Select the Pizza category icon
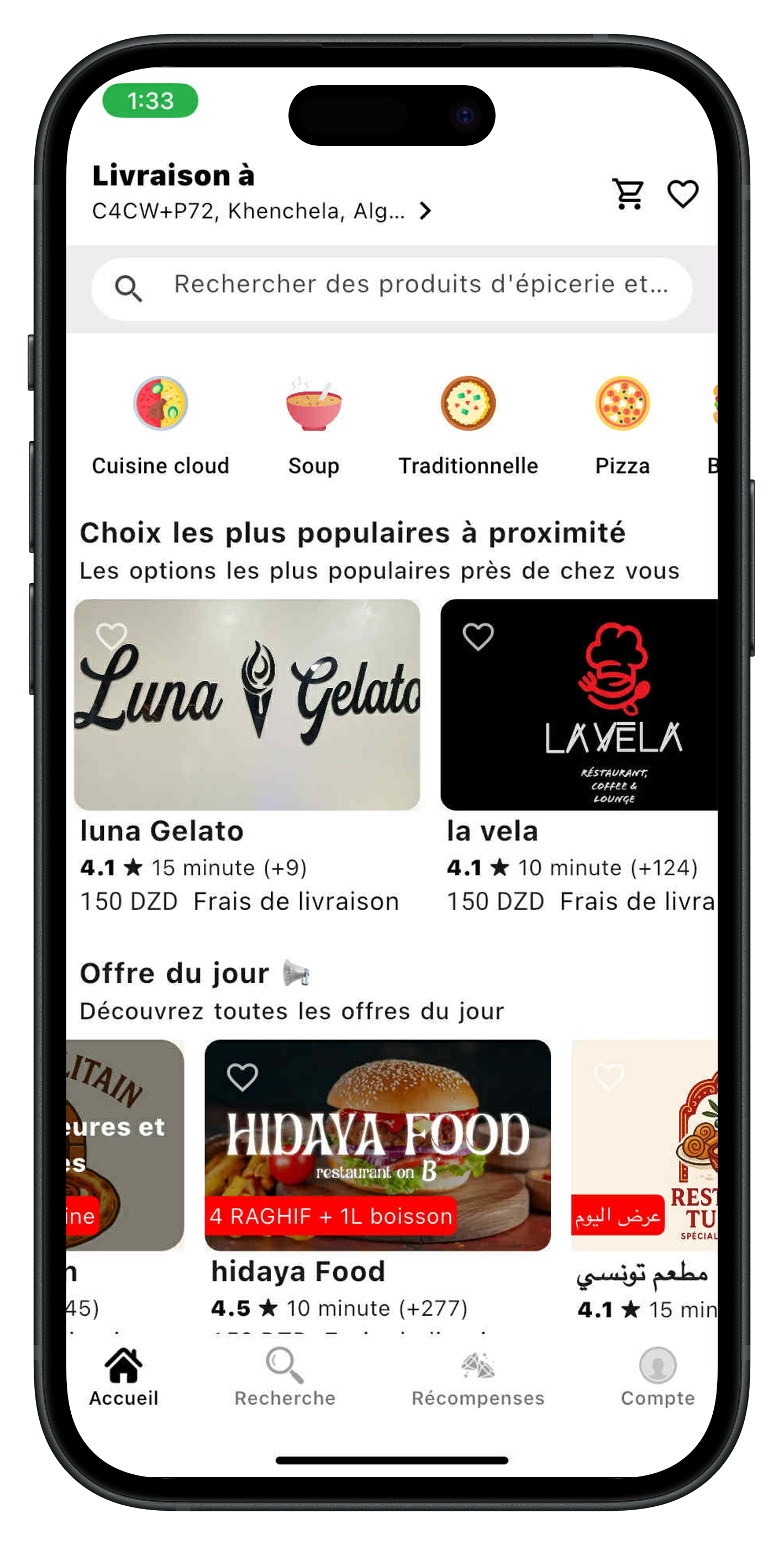Image resolution: width=784 pixels, height=1545 pixels. (x=623, y=403)
